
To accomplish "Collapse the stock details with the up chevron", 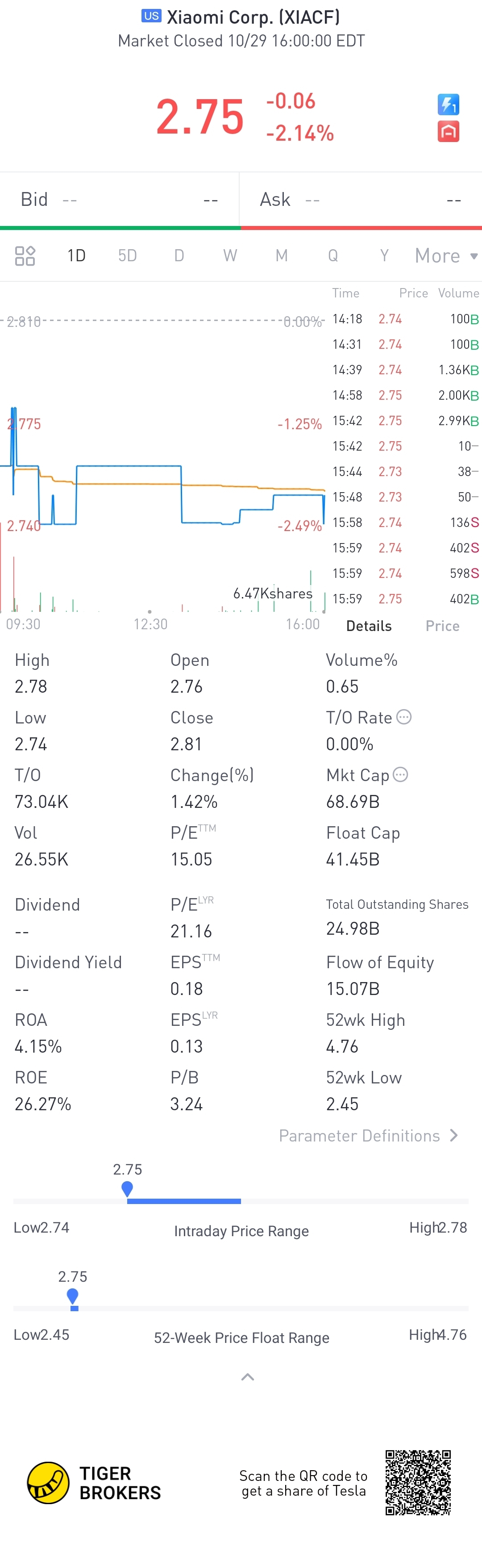I will coord(248,1377).
